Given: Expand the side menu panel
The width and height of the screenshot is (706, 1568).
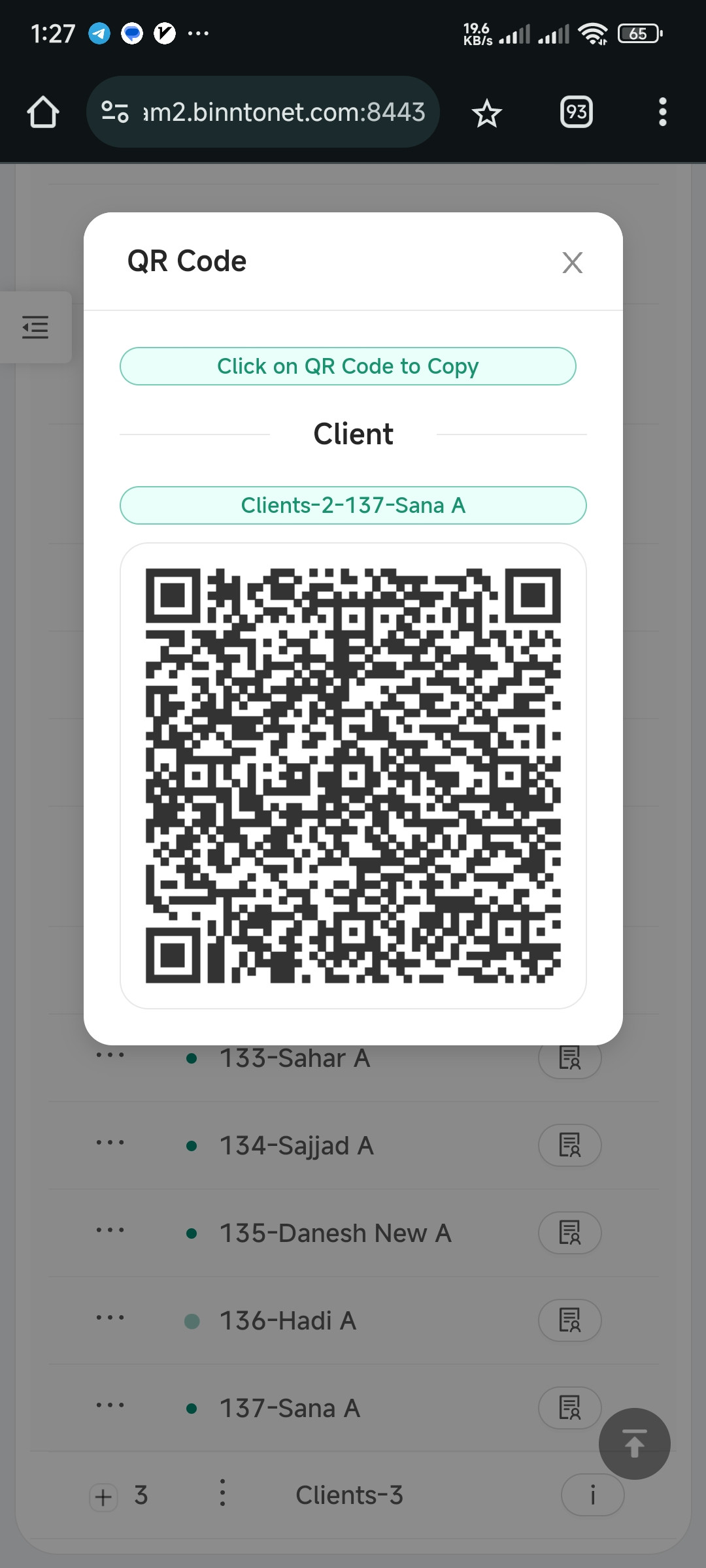Looking at the screenshot, I should tap(35, 327).
